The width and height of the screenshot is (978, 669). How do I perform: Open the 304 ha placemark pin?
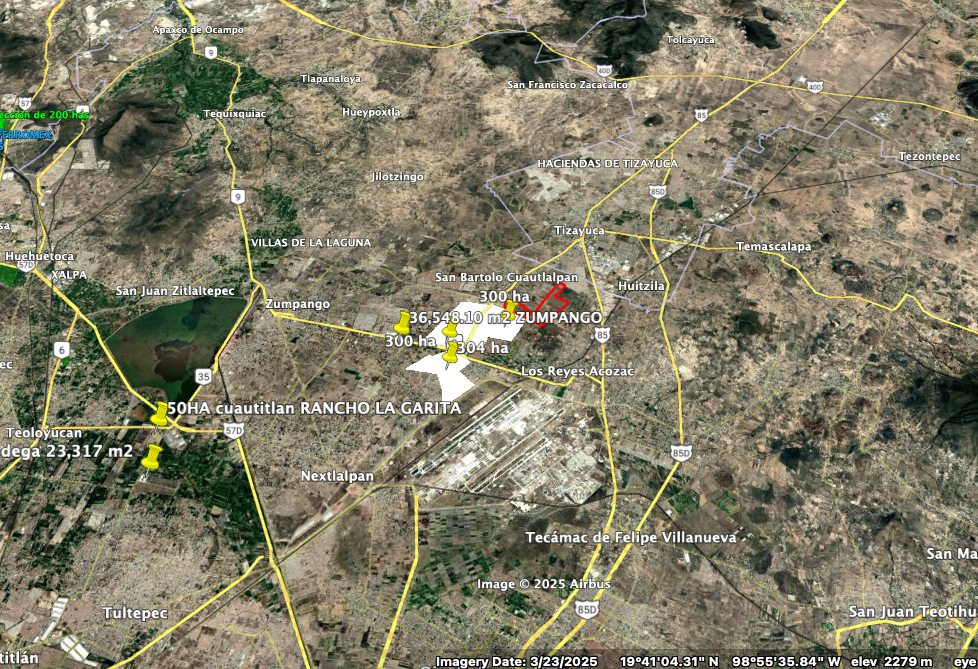pyautogui.click(x=450, y=353)
